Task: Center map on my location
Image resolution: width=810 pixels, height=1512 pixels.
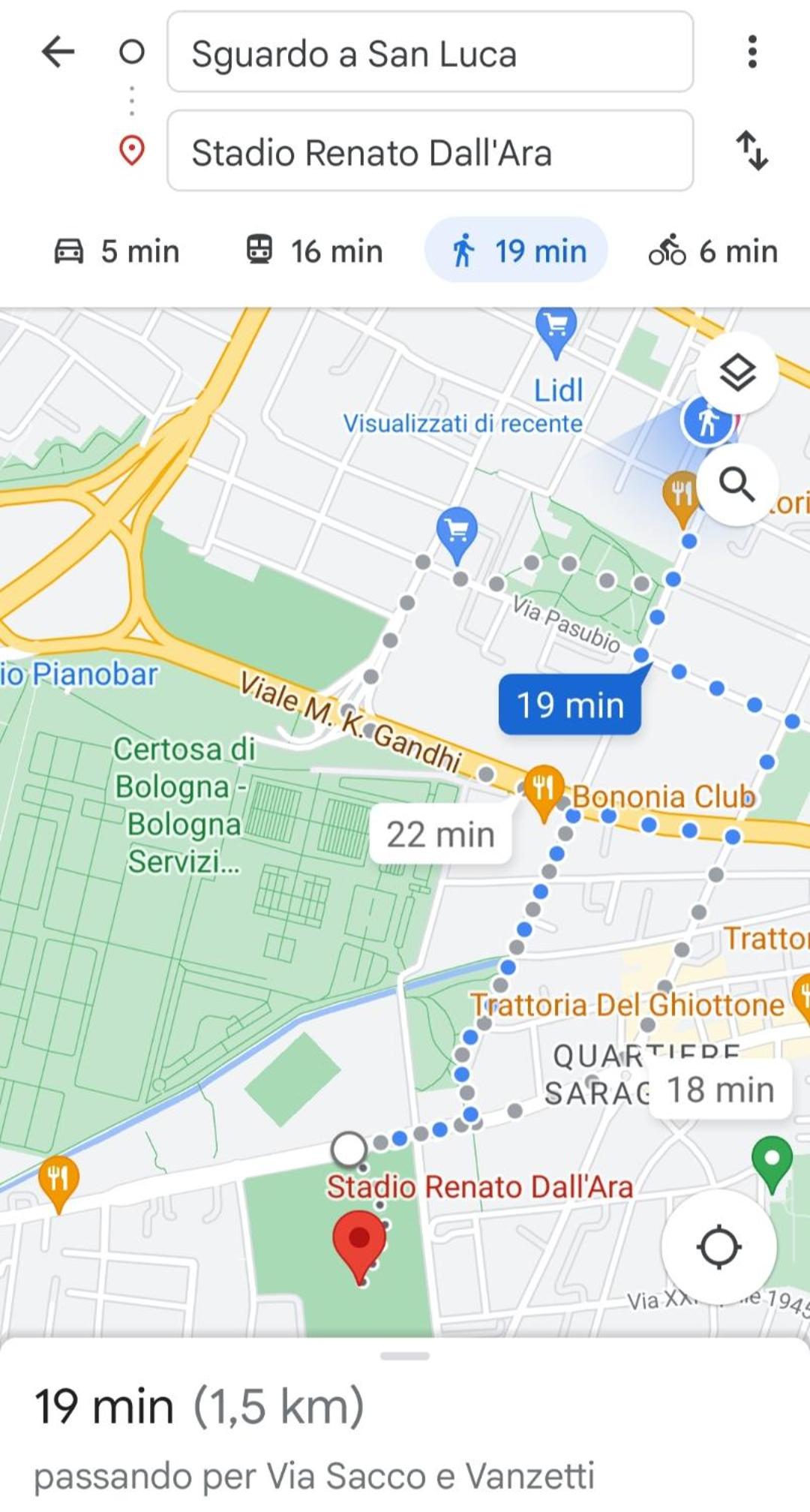Action: pos(718,1248)
